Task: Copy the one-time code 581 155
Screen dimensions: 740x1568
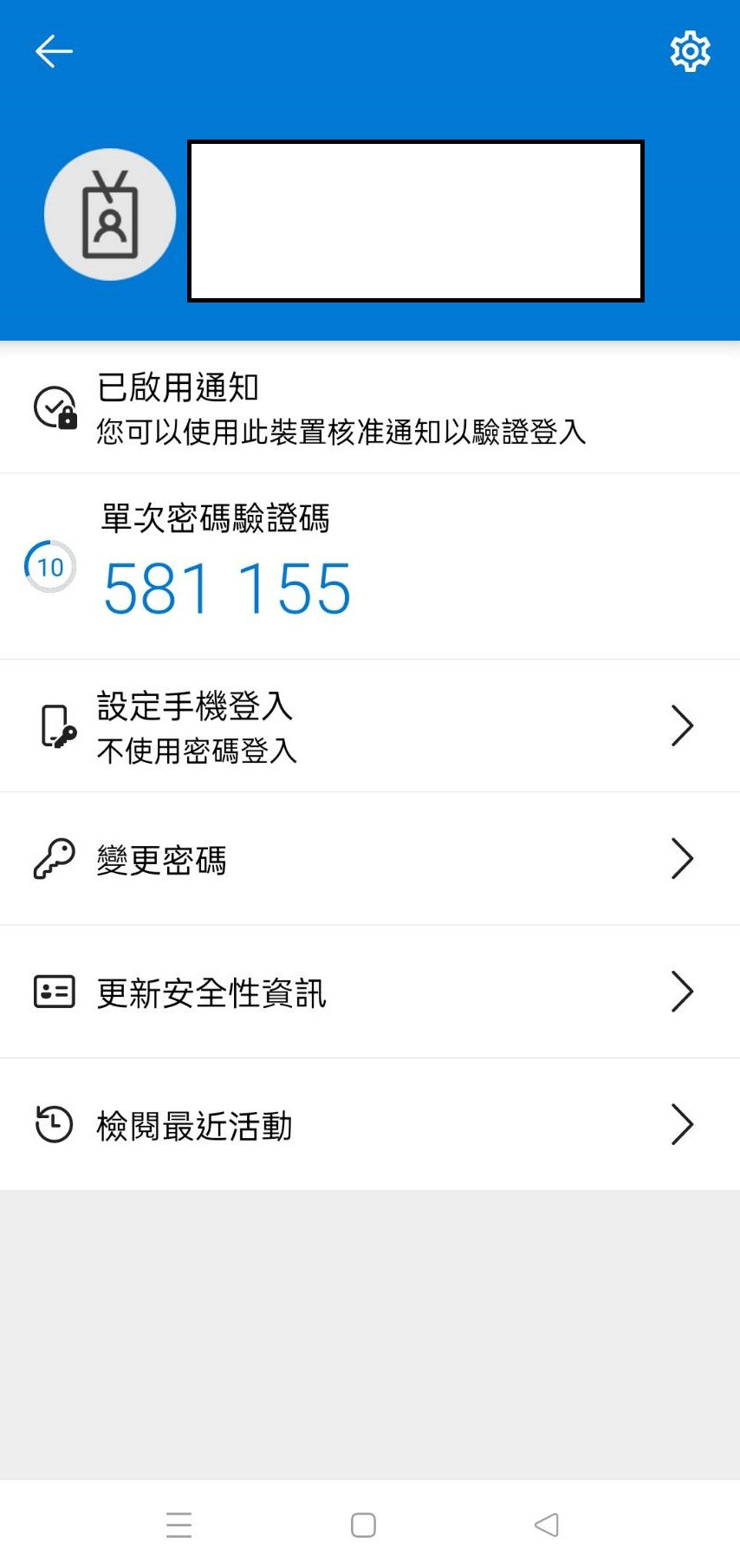Action: (227, 589)
